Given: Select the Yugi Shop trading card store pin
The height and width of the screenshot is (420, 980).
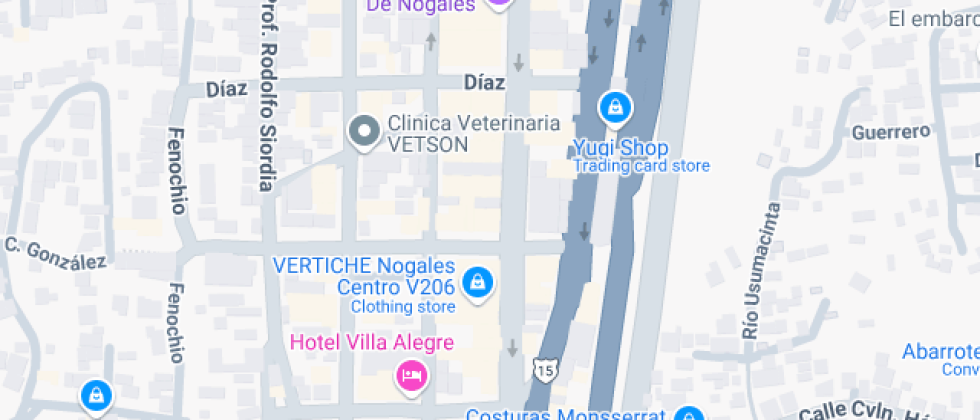Looking at the screenshot, I should point(612,105).
